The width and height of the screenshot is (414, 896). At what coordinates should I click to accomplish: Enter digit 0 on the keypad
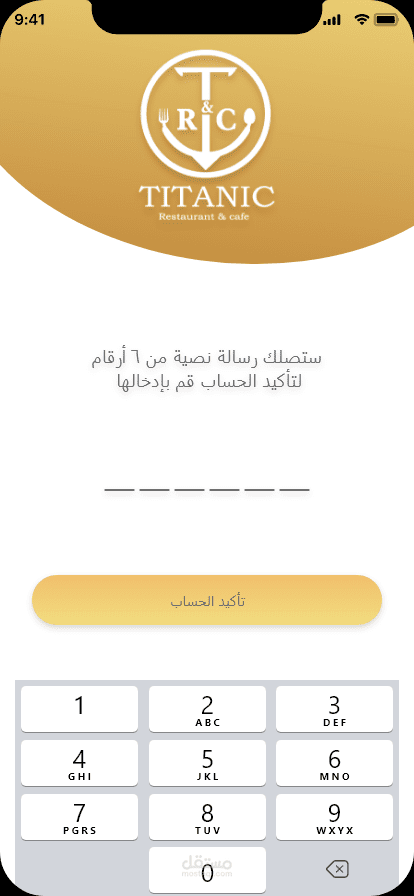pos(208,870)
